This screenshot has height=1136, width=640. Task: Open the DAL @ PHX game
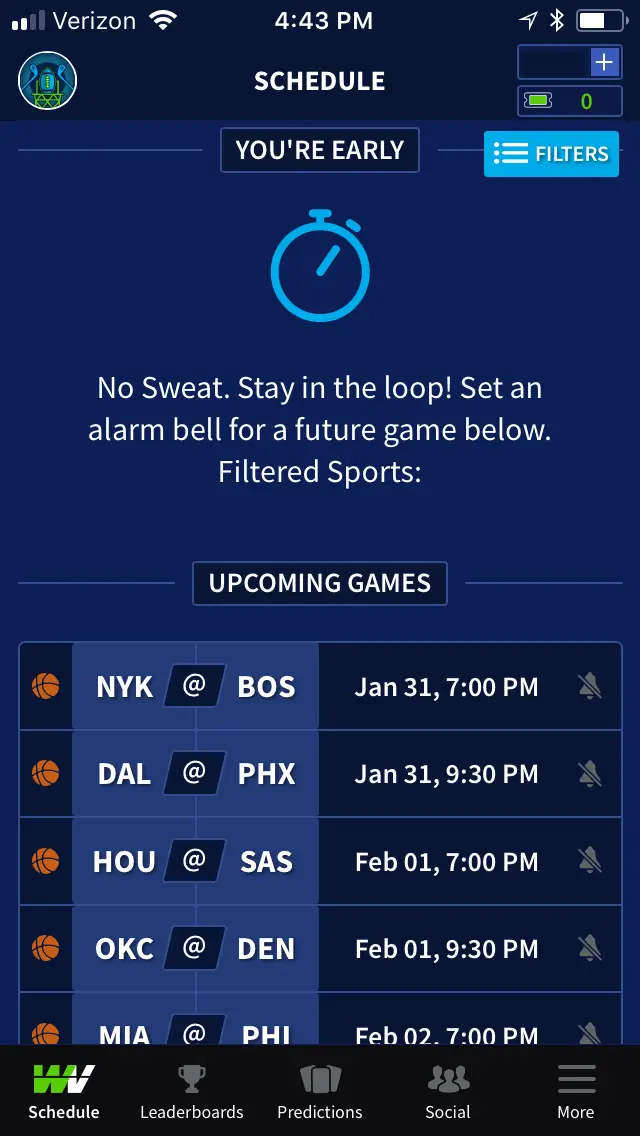[195, 774]
